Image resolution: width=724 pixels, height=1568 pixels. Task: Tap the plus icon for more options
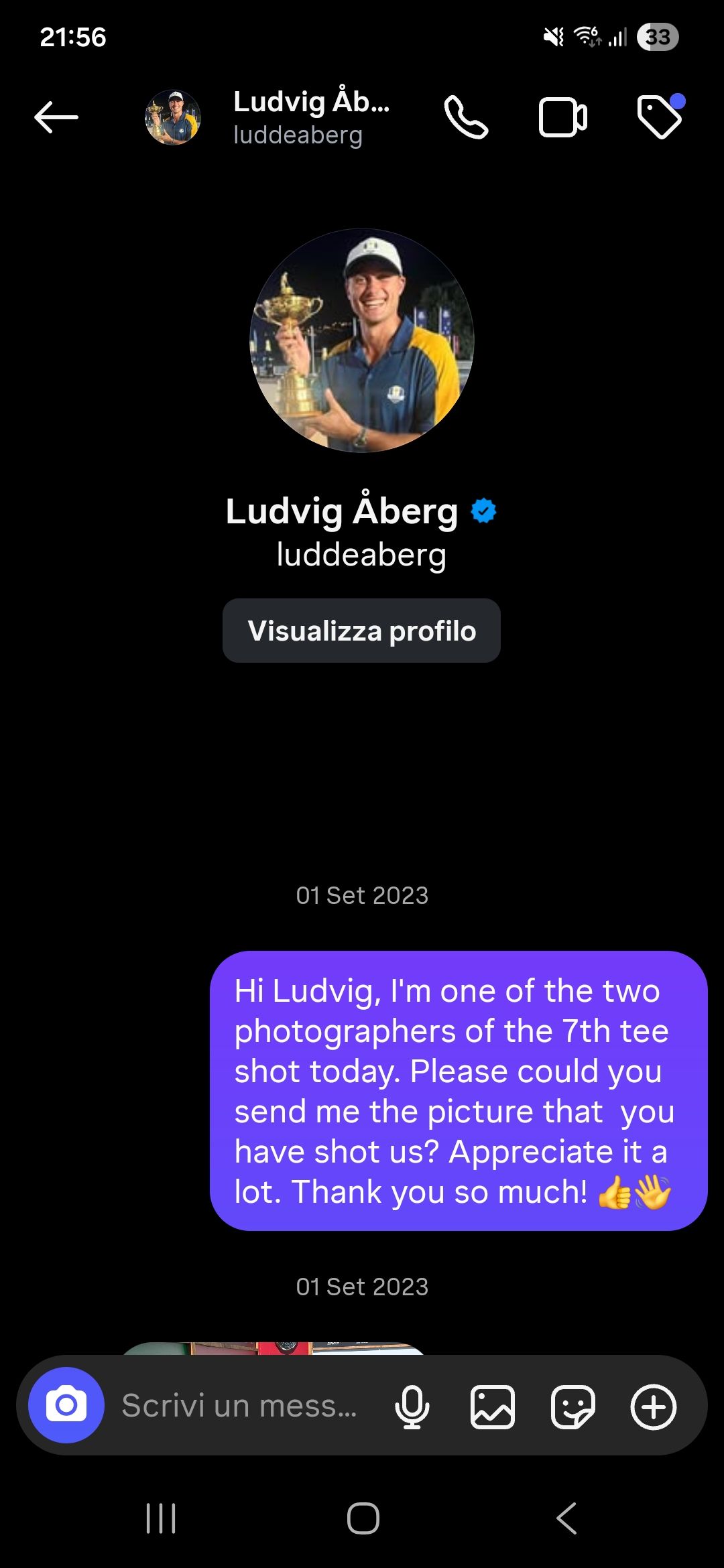[x=654, y=1407]
